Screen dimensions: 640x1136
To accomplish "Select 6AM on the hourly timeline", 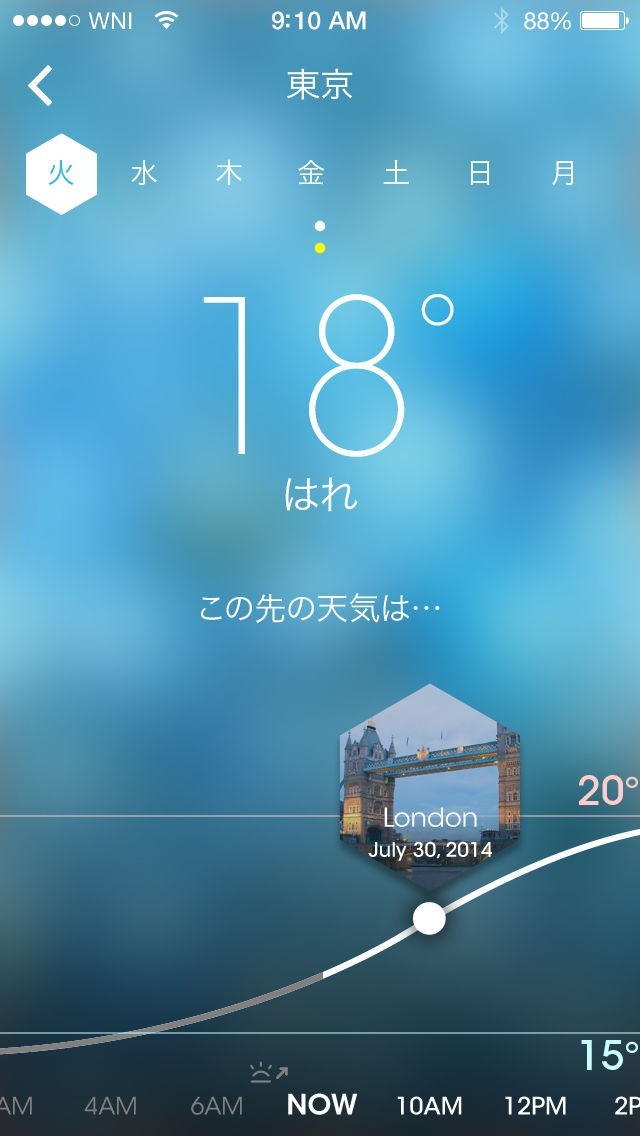I will (x=217, y=1106).
